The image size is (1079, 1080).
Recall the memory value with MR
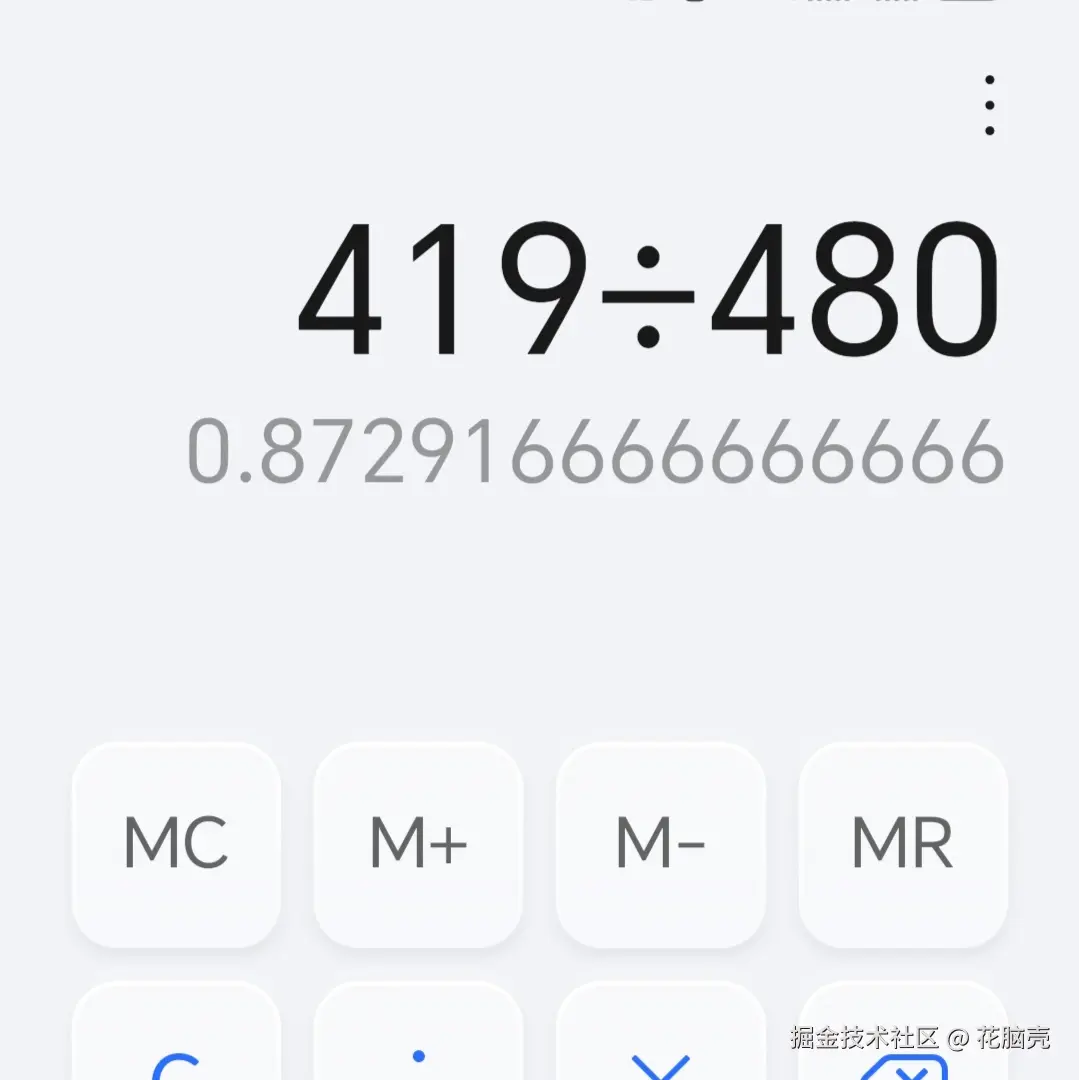[x=901, y=843]
